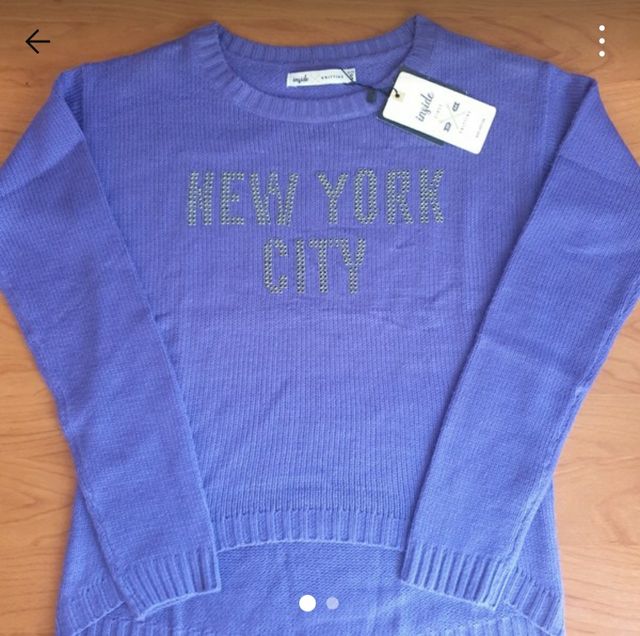Image resolution: width=640 pixels, height=636 pixels.
Task: Jump to the second photo indicator dot
Action: pyautogui.click(x=332, y=603)
